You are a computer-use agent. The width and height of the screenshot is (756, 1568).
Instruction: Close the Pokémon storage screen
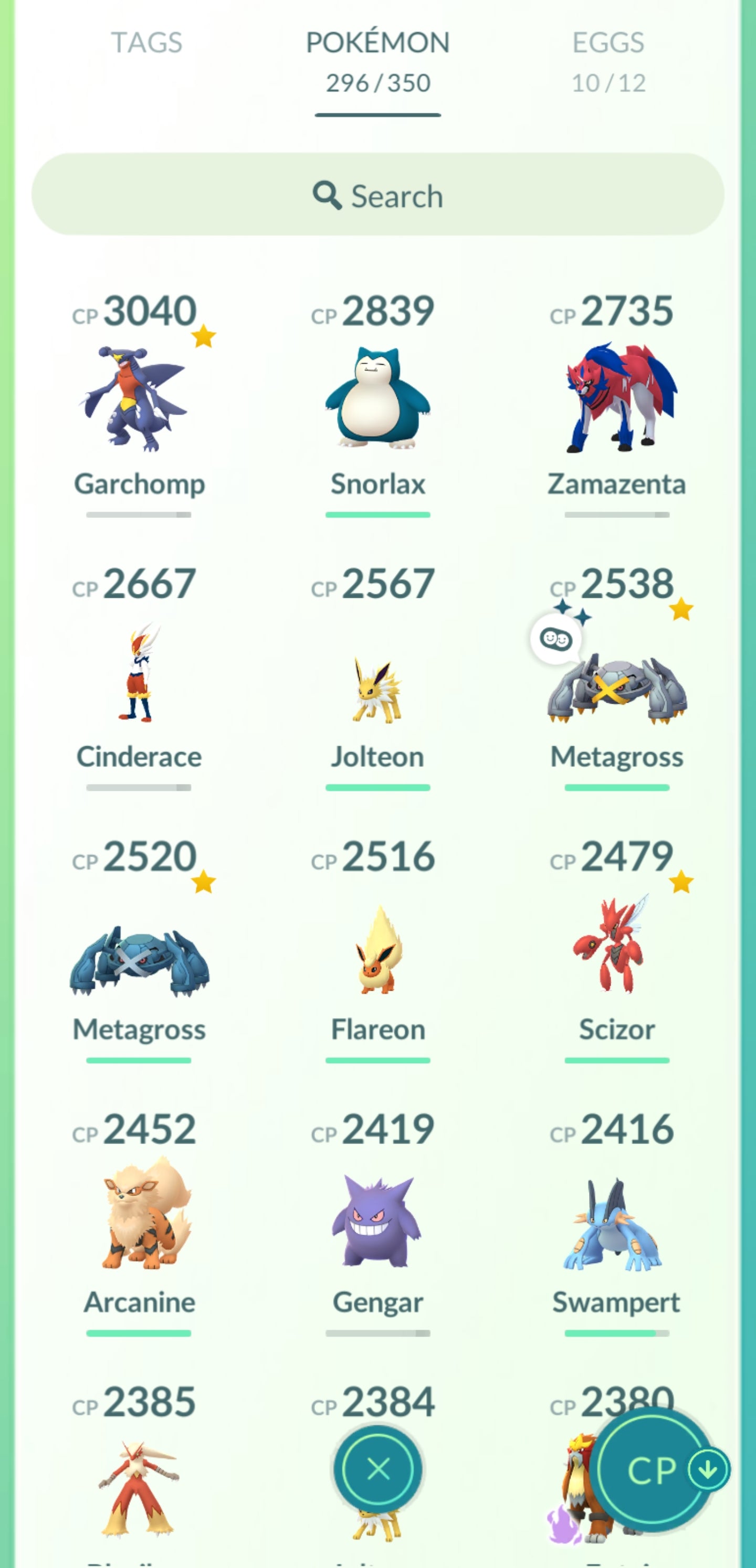(377, 1469)
